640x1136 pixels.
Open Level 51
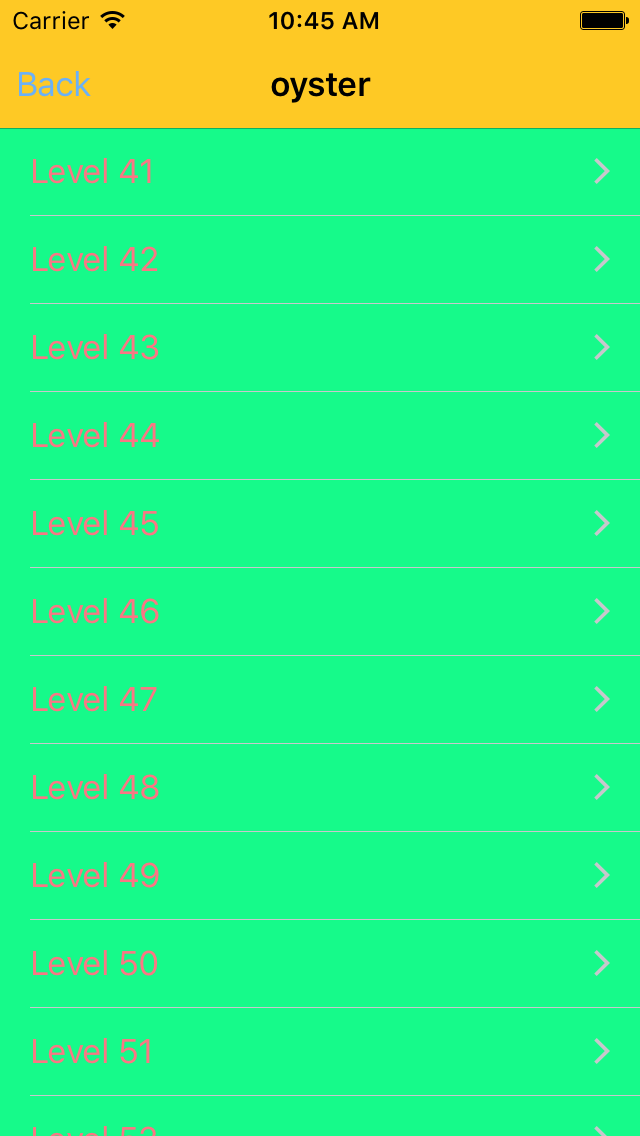(320, 1051)
